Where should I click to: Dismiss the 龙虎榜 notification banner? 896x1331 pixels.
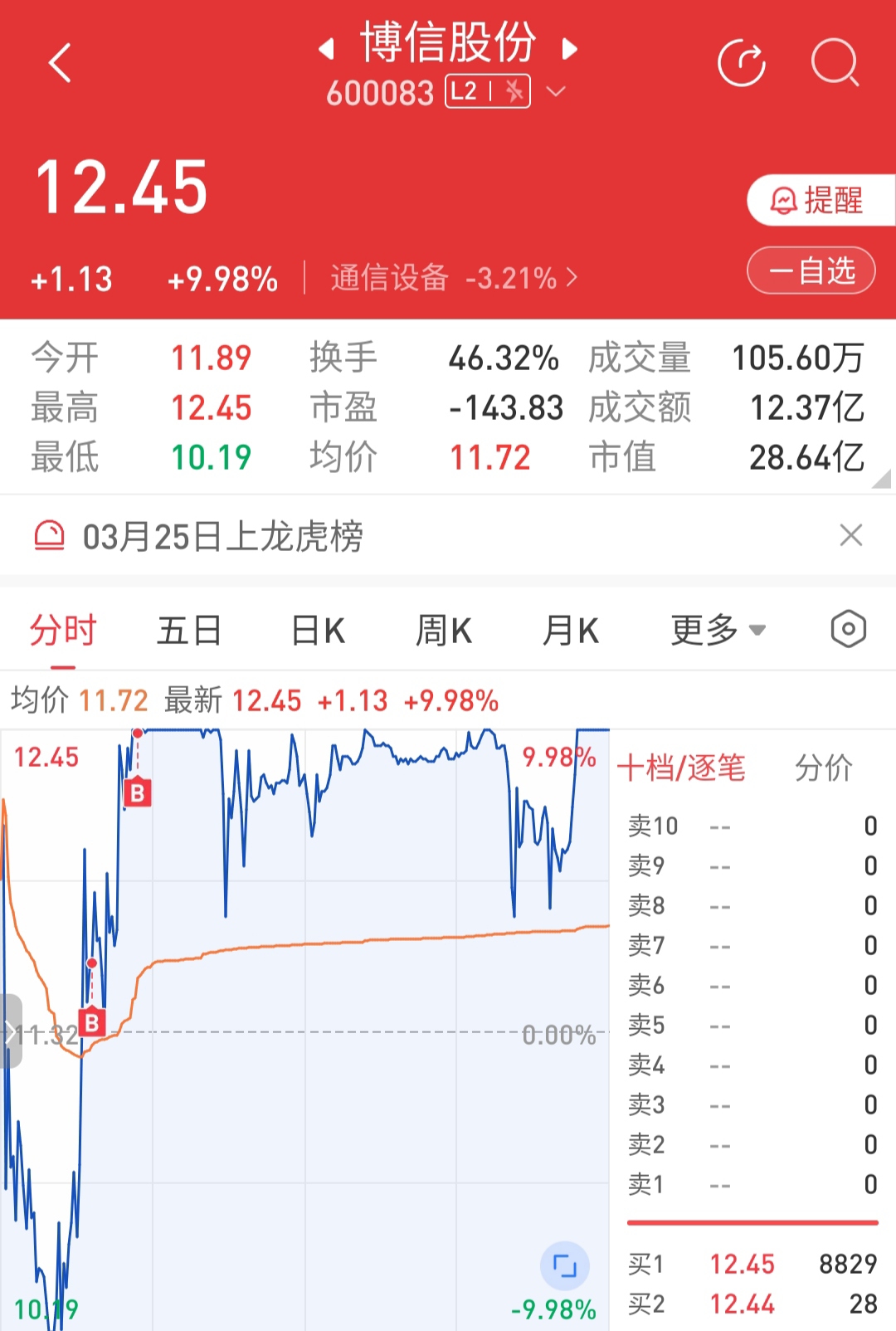[x=851, y=536]
